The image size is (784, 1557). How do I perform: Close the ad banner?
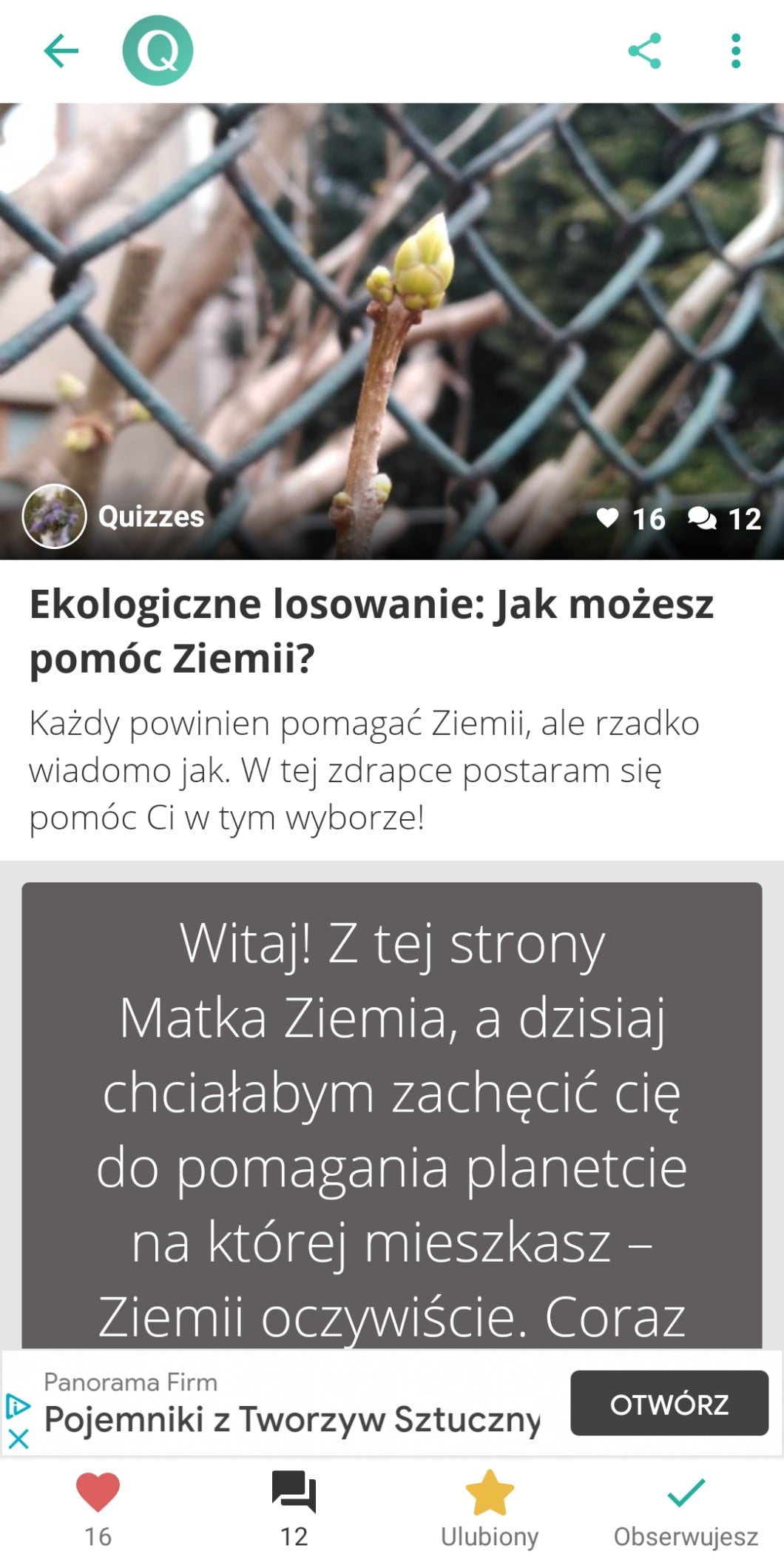tap(18, 1439)
